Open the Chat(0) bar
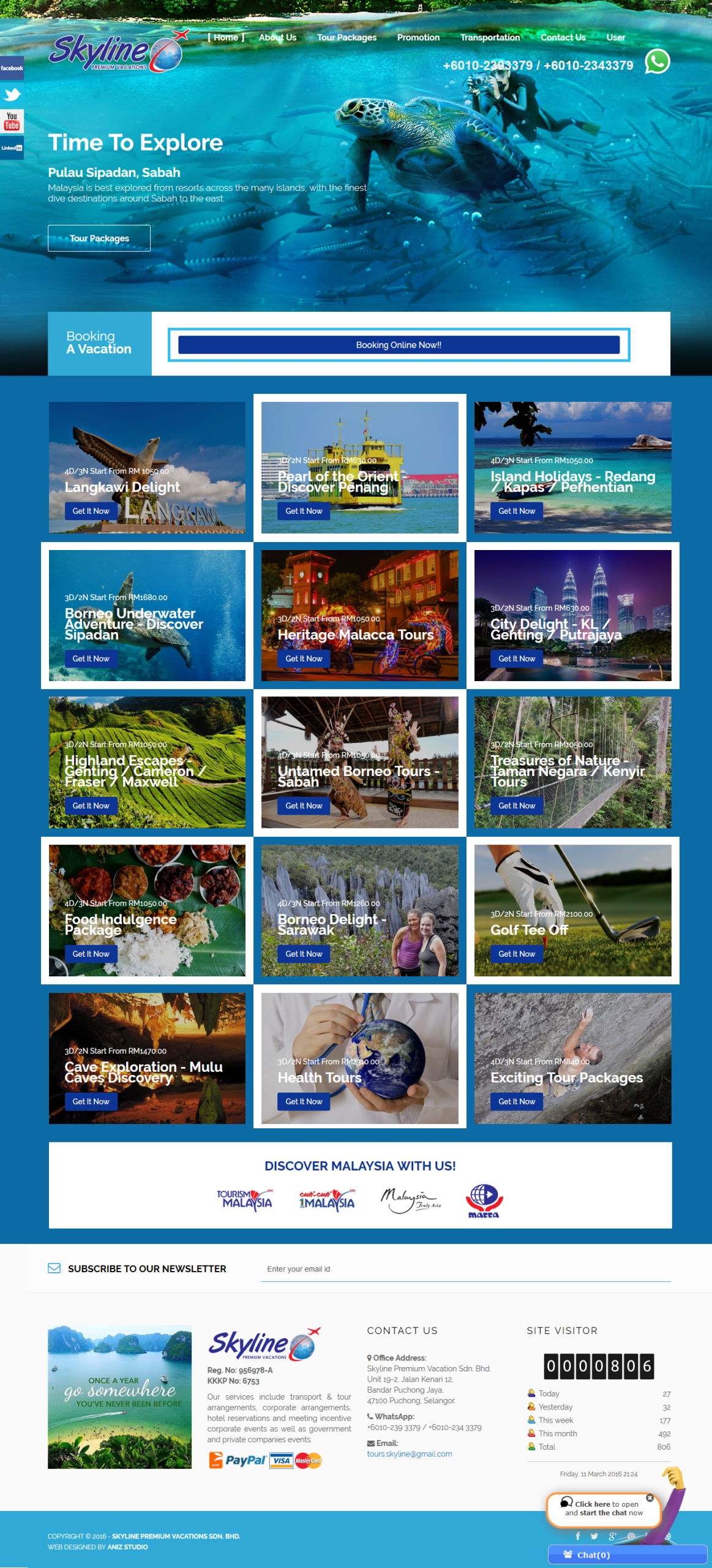712x1568 pixels. point(627,1555)
